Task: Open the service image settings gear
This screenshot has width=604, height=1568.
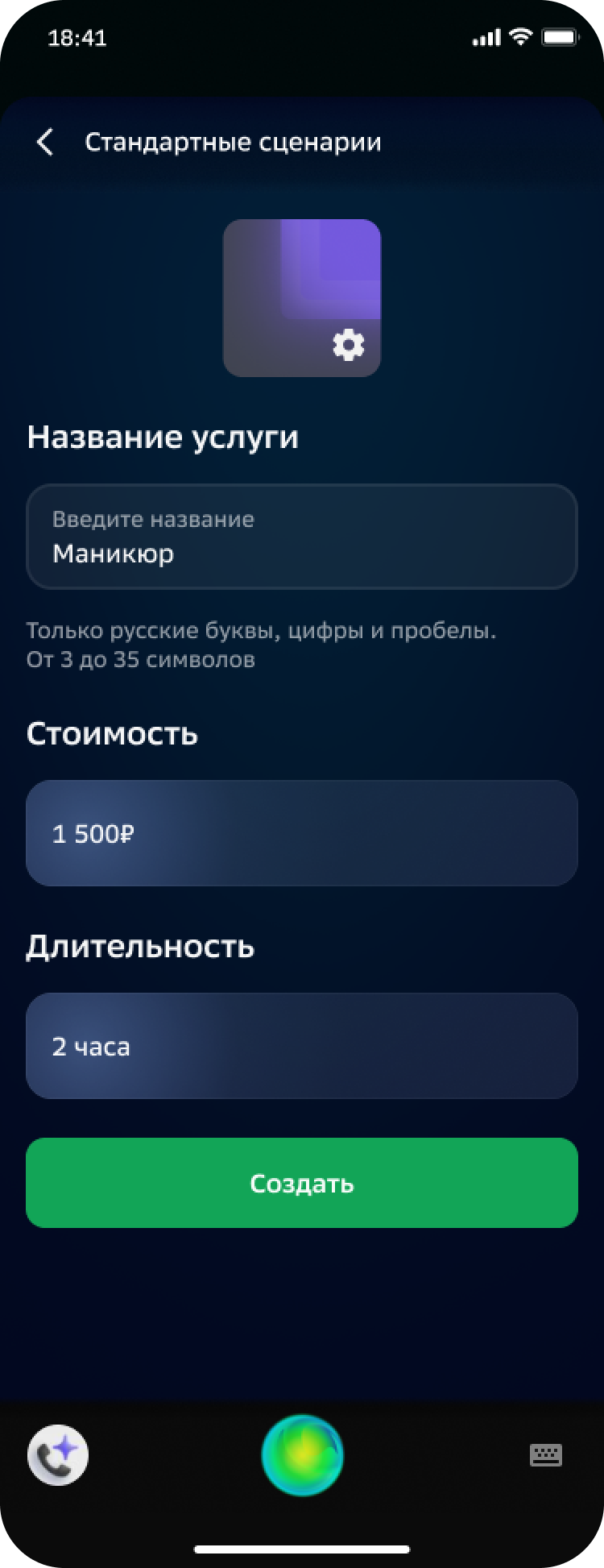Action: [x=348, y=345]
